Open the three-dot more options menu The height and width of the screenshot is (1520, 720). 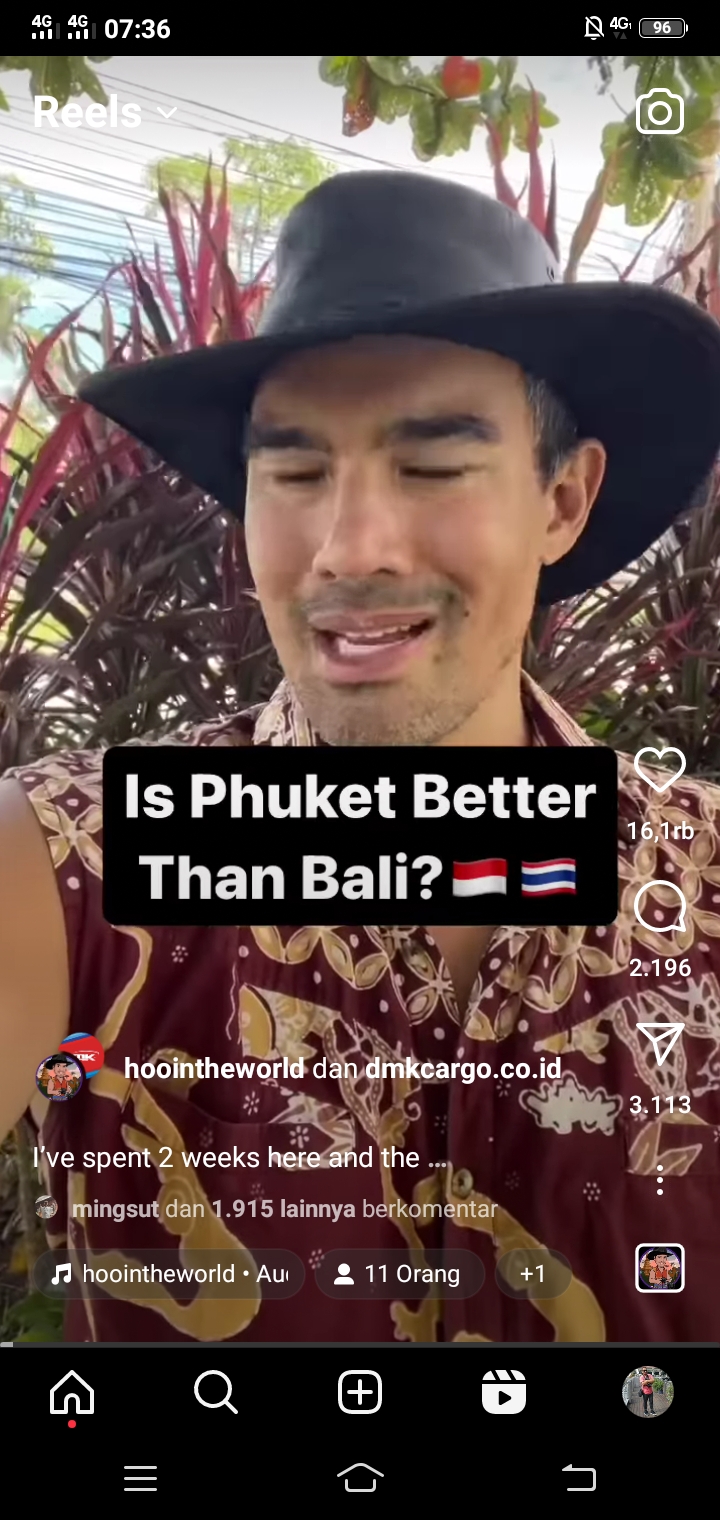(x=660, y=1180)
